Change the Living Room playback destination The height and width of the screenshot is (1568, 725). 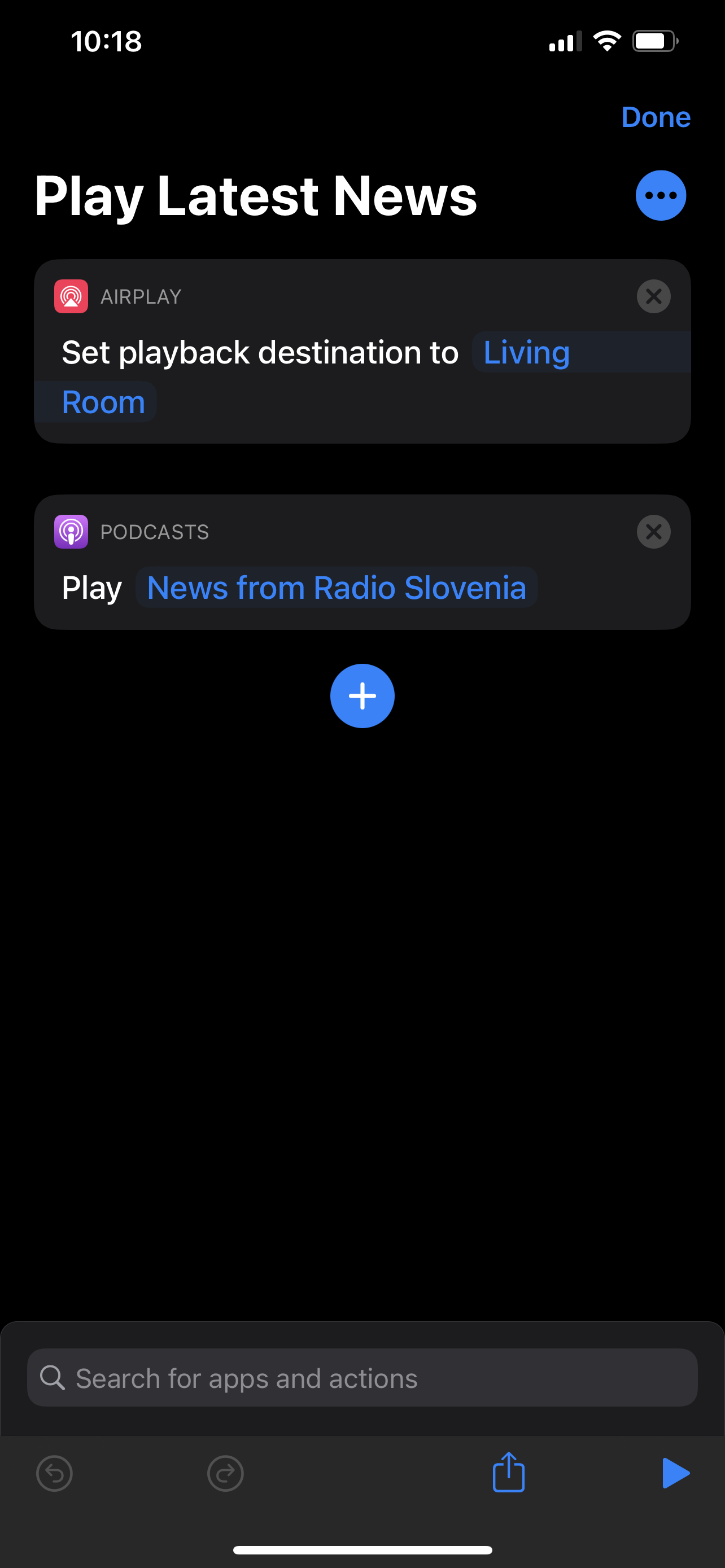pyautogui.click(x=526, y=352)
